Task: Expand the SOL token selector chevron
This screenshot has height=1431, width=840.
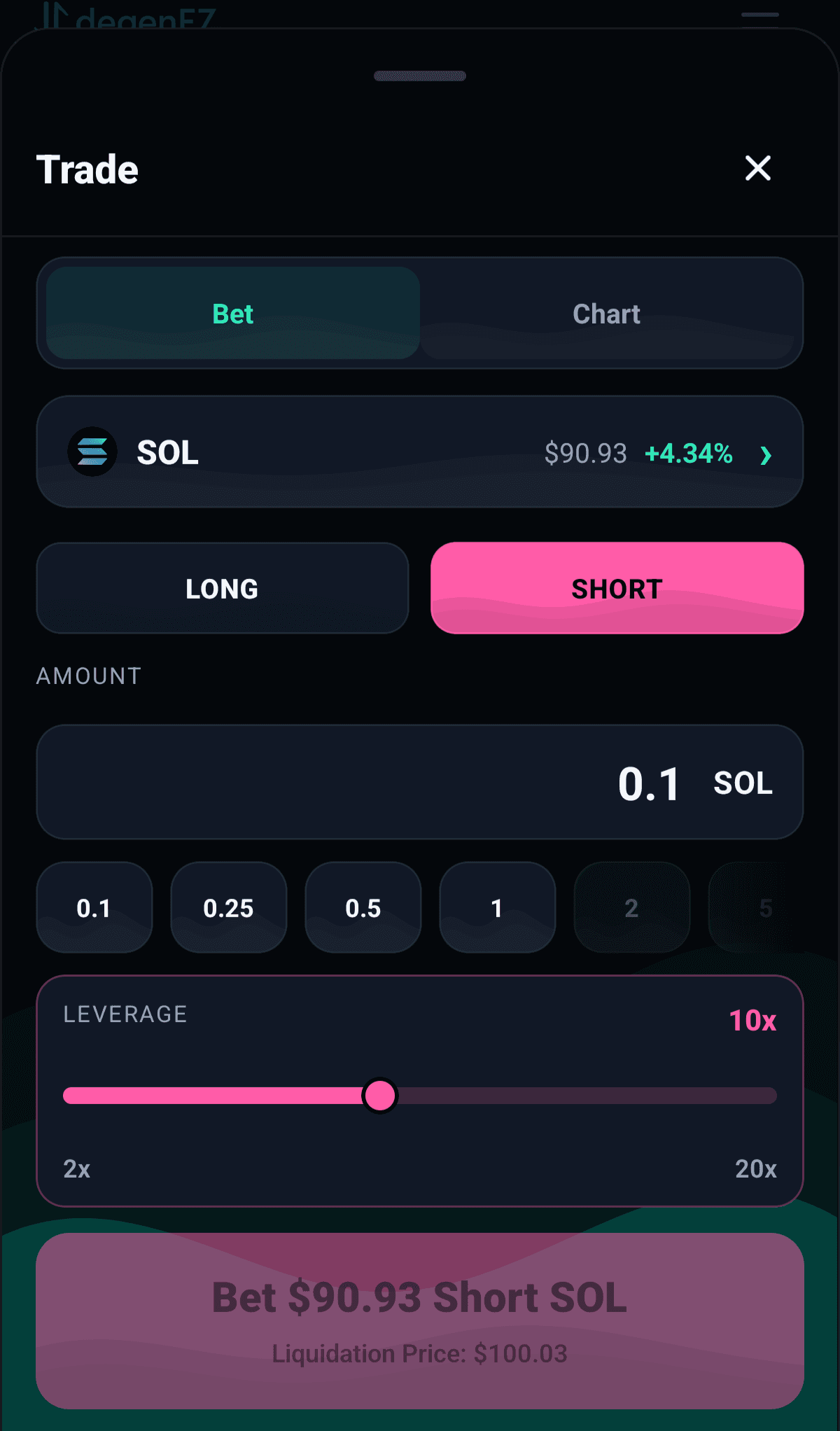Action: [x=766, y=455]
